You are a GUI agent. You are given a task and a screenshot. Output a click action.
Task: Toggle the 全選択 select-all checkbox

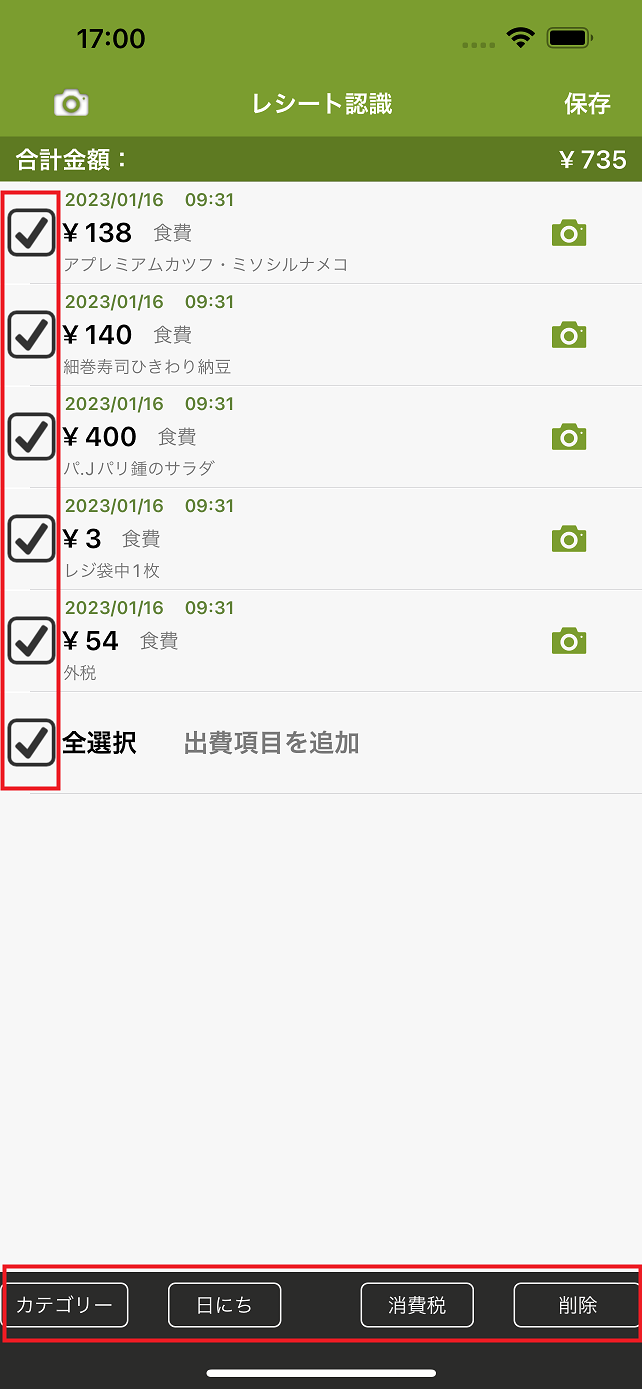pos(32,742)
